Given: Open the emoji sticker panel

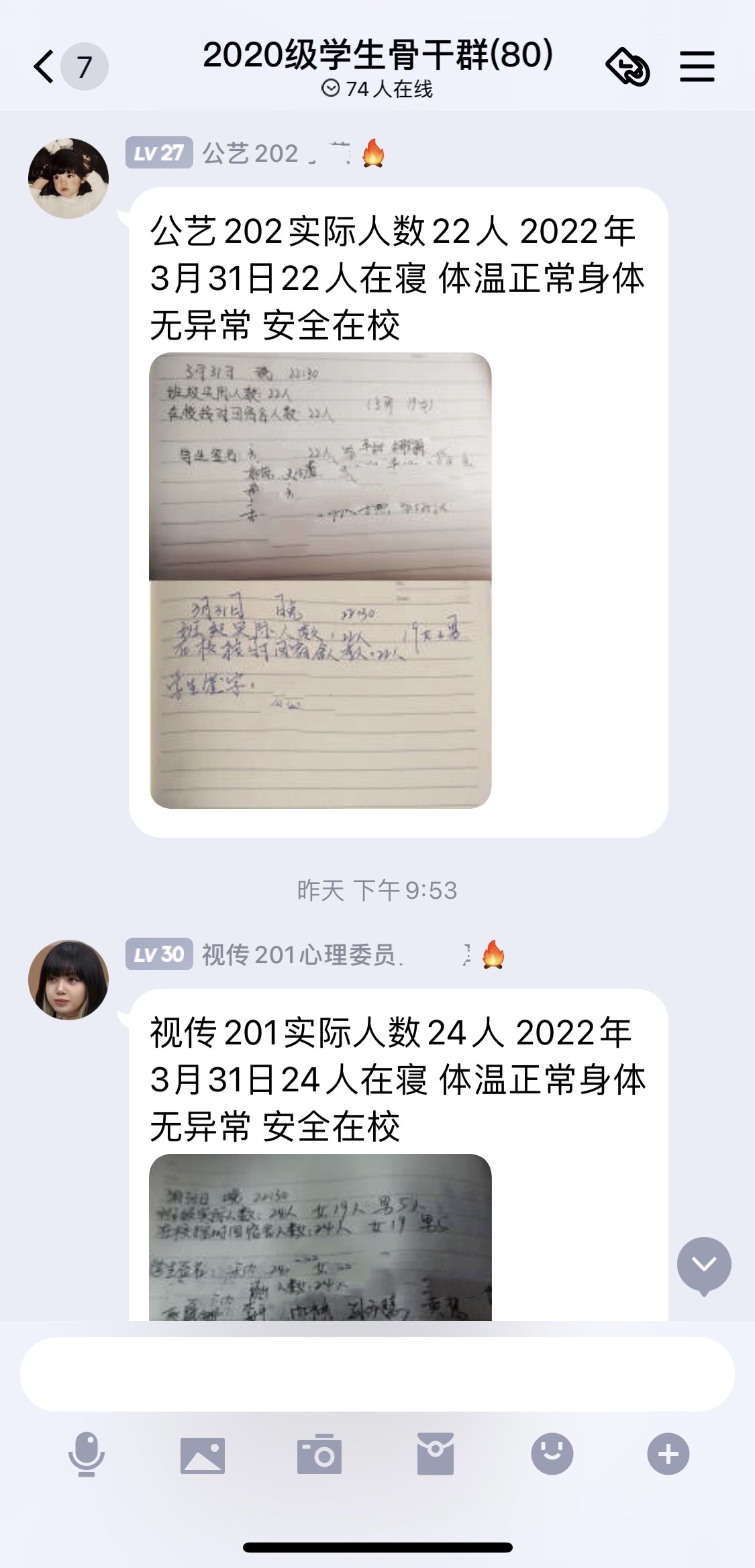Looking at the screenshot, I should coord(552,1454).
